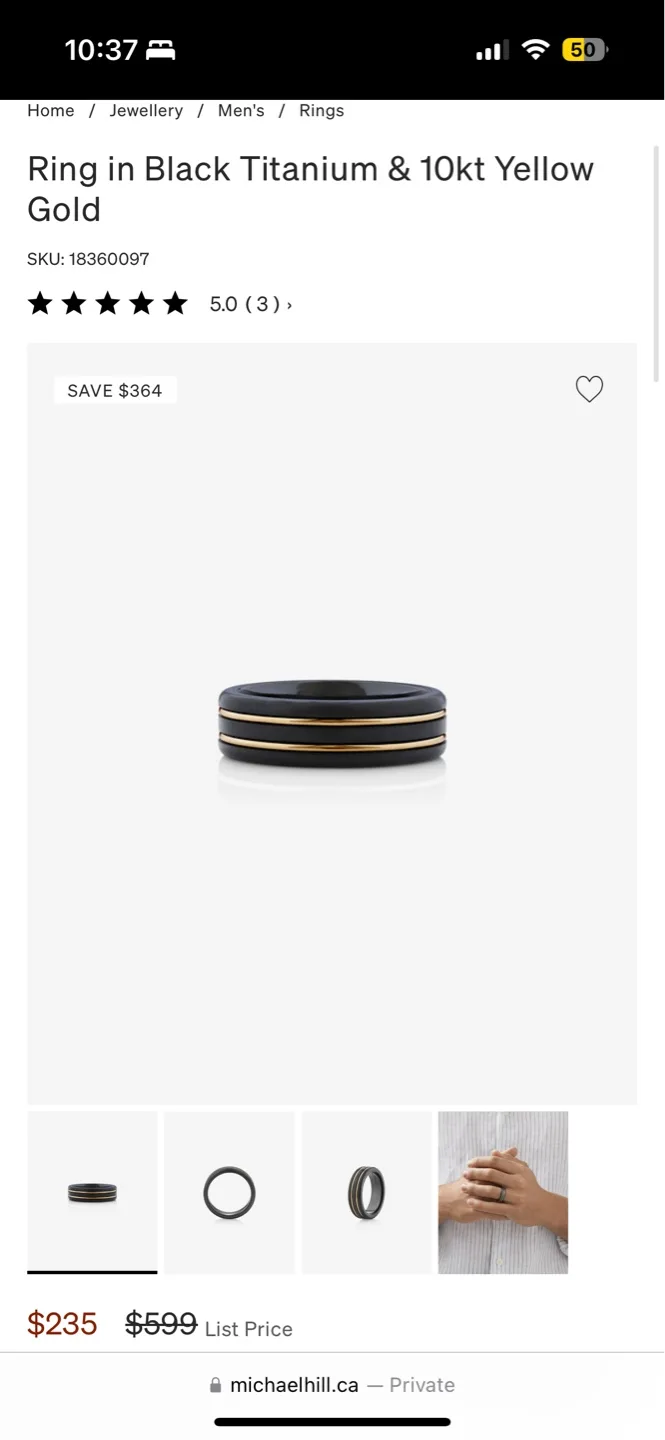
Task: Select the ring front-view thumbnail
Action: 92,1192
